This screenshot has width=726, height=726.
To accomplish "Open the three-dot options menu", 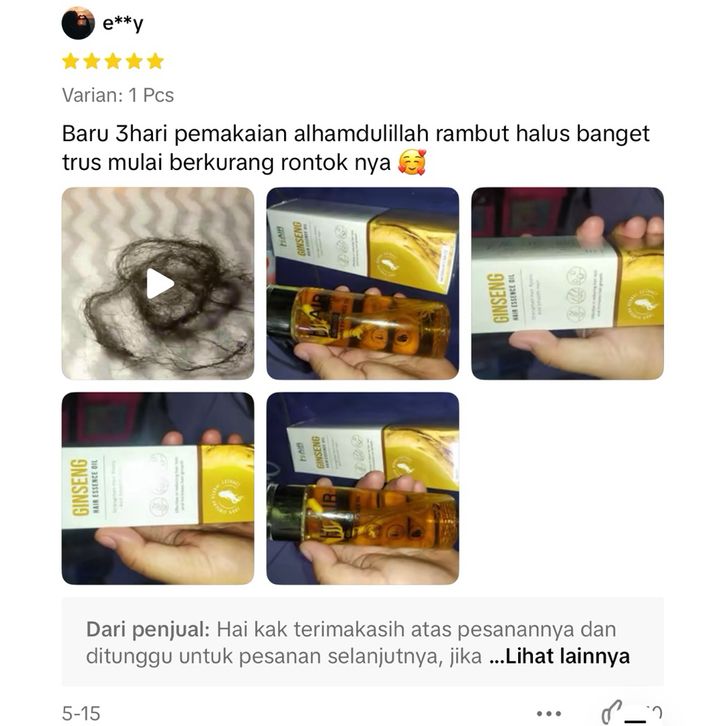I will (549, 714).
